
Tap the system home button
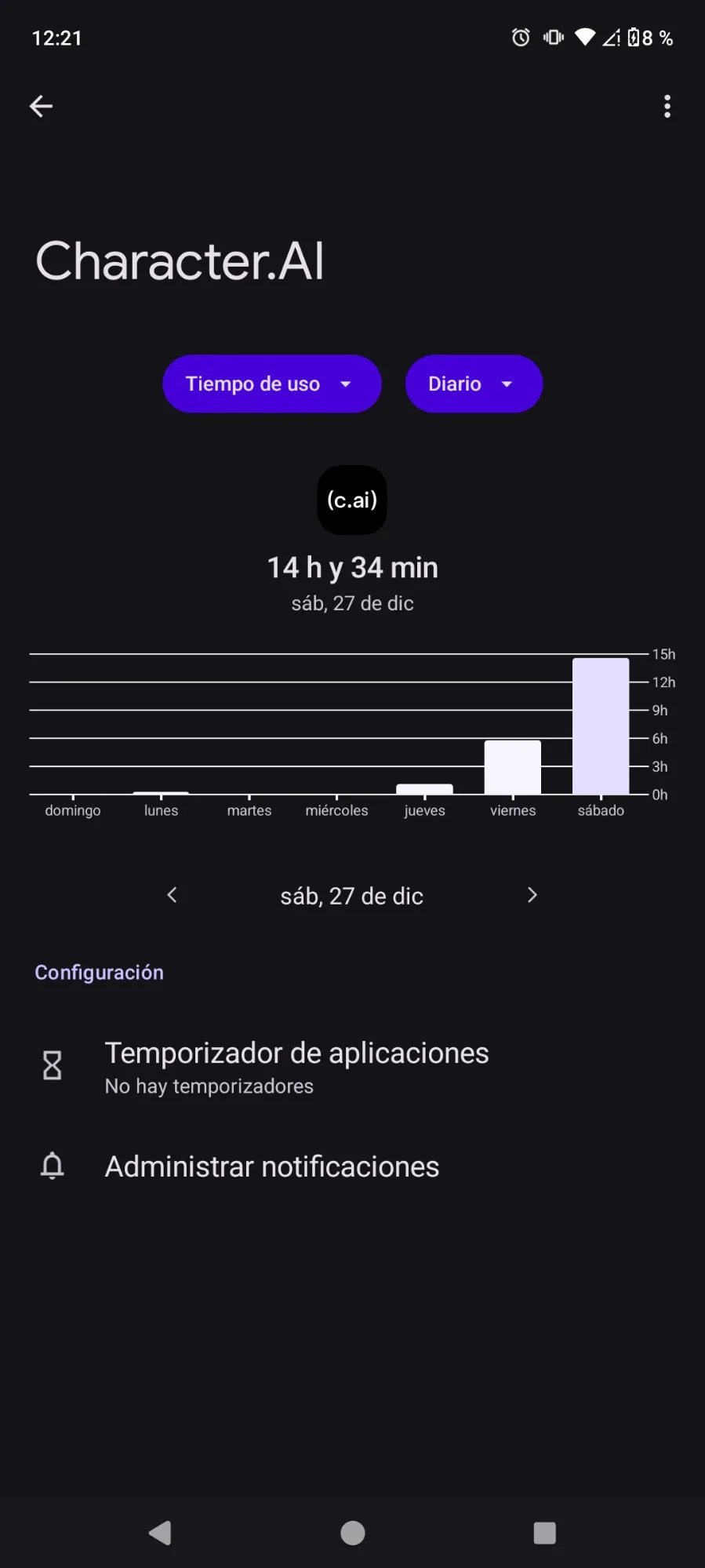(x=352, y=1533)
